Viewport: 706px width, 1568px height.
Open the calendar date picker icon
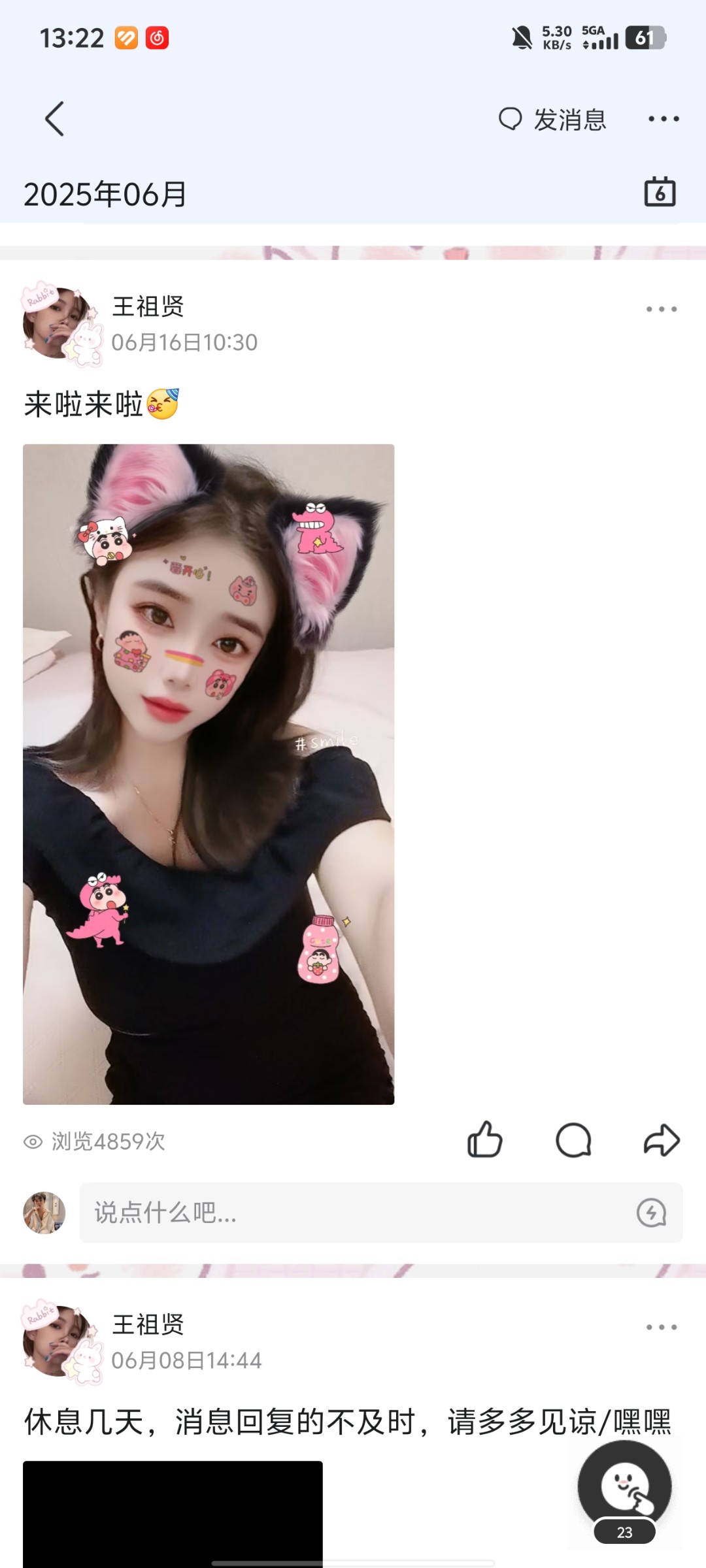coord(660,192)
